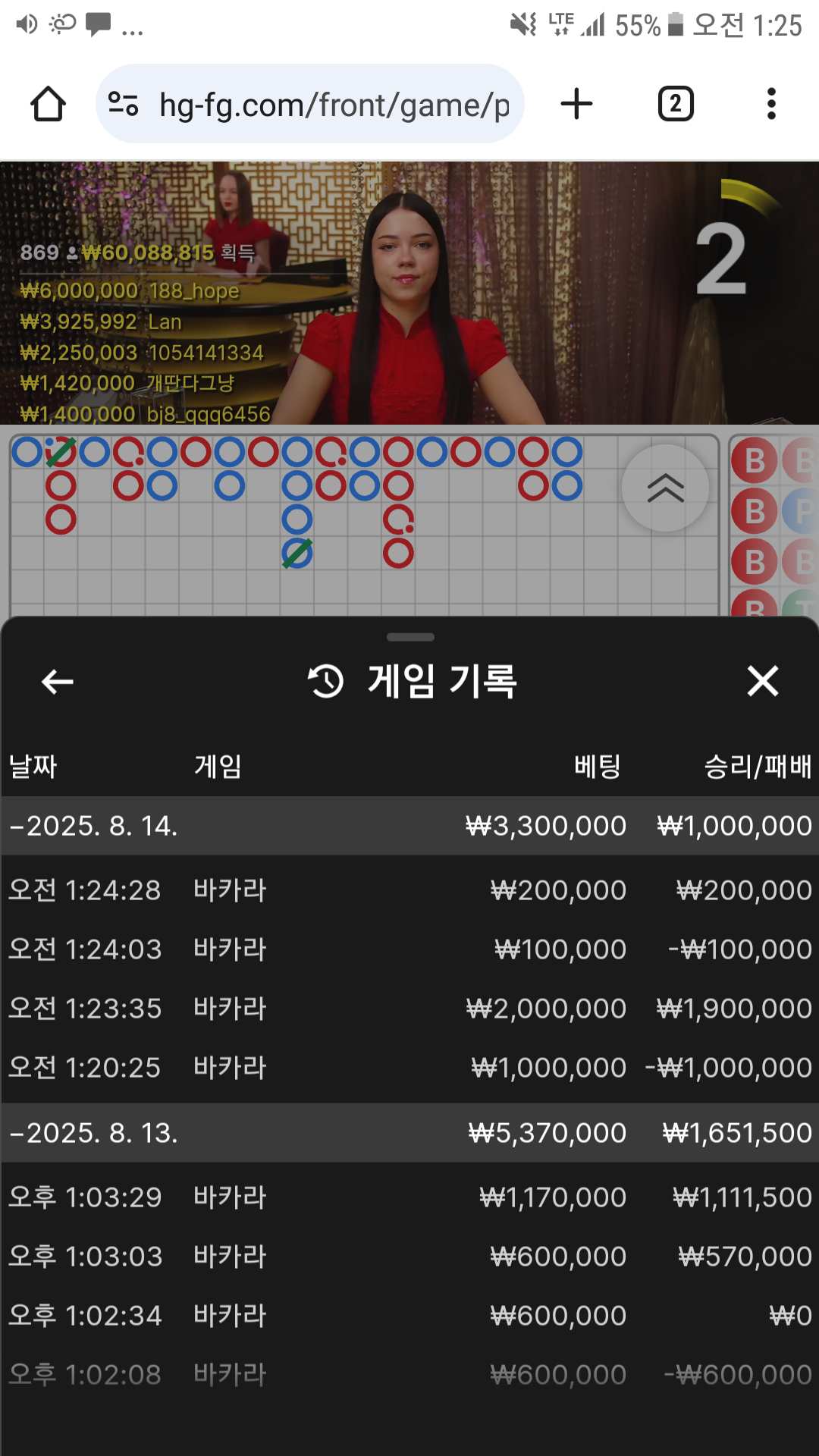Go to the browser home page

tap(48, 104)
